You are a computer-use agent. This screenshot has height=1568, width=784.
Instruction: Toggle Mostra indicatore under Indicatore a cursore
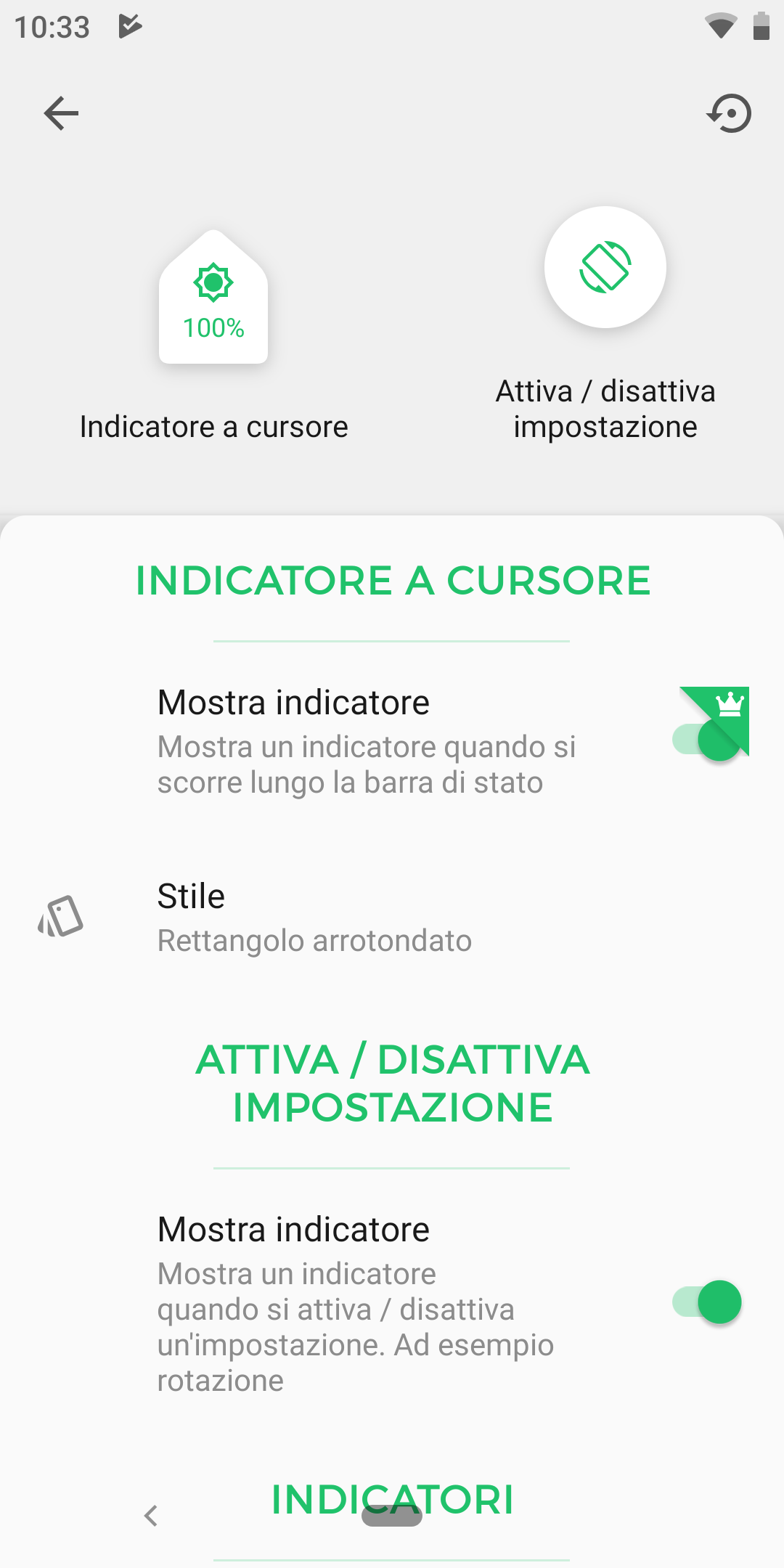[708, 739]
